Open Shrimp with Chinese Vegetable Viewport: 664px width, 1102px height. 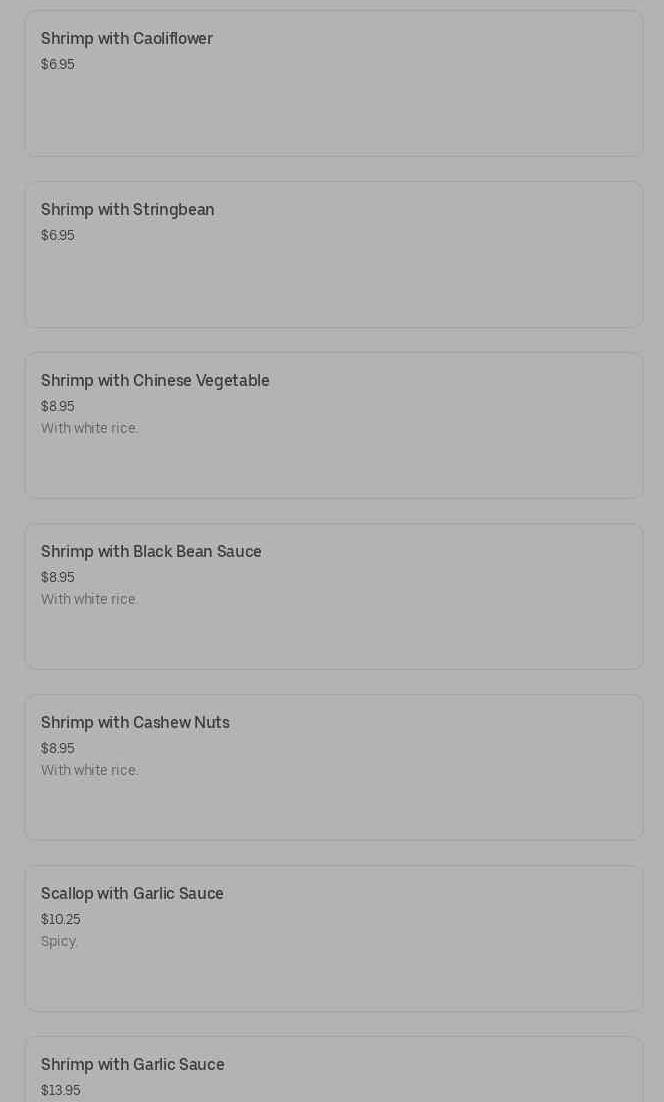tap(333, 425)
